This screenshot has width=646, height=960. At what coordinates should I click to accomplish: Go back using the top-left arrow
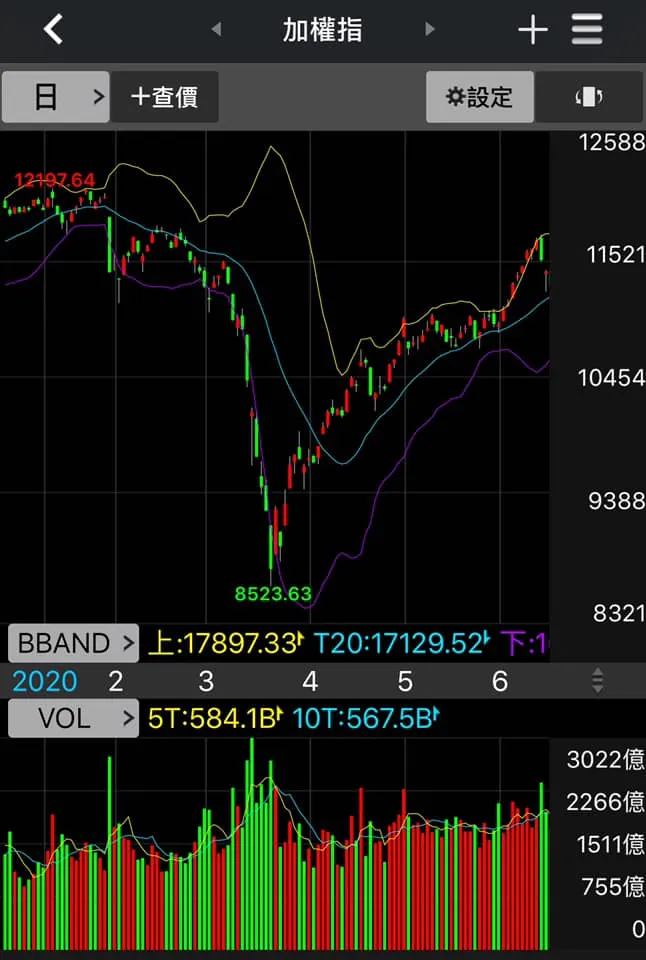point(54,29)
